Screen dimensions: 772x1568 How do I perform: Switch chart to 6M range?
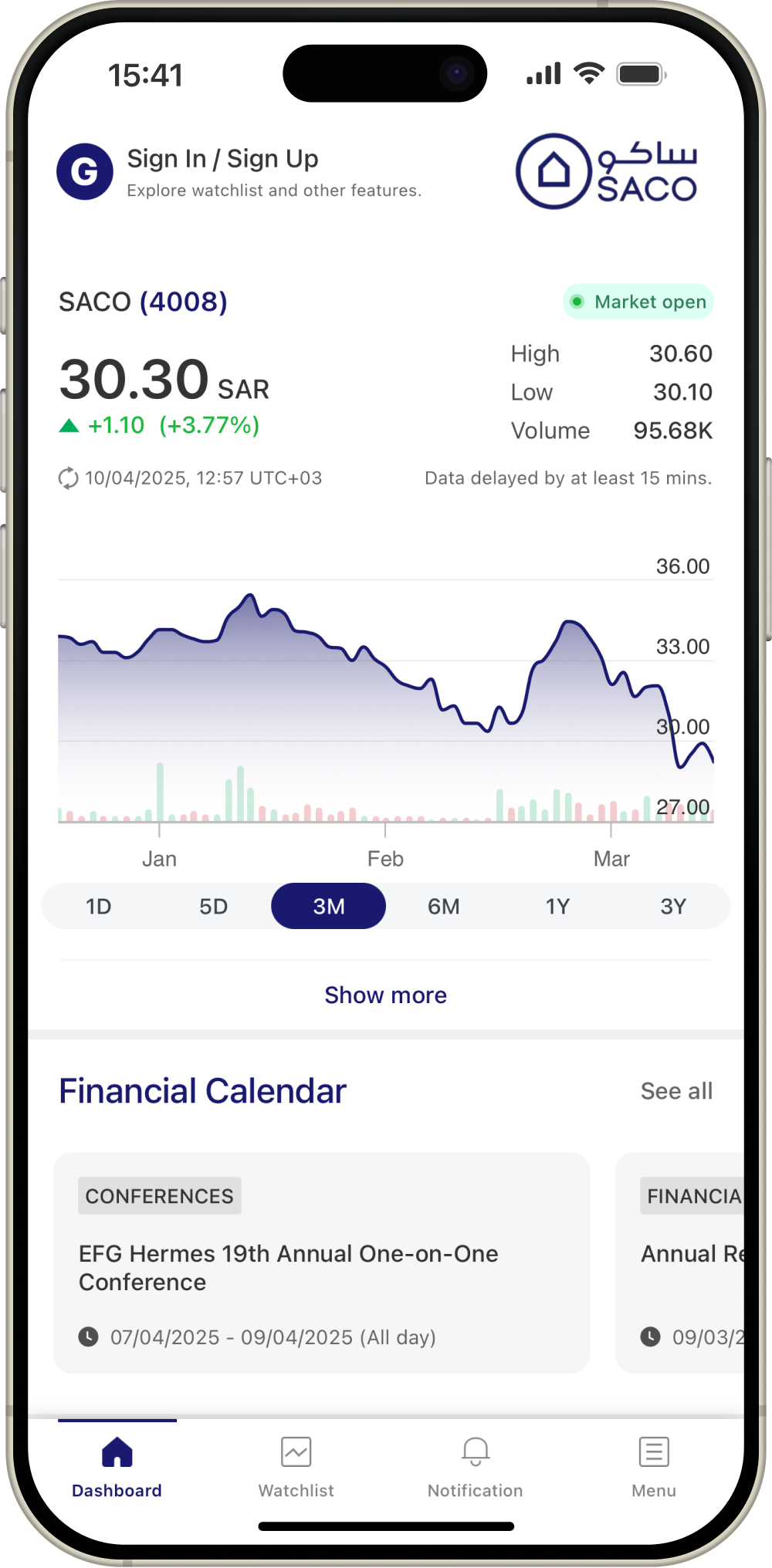pyautogui.click(x=443, y=906)
